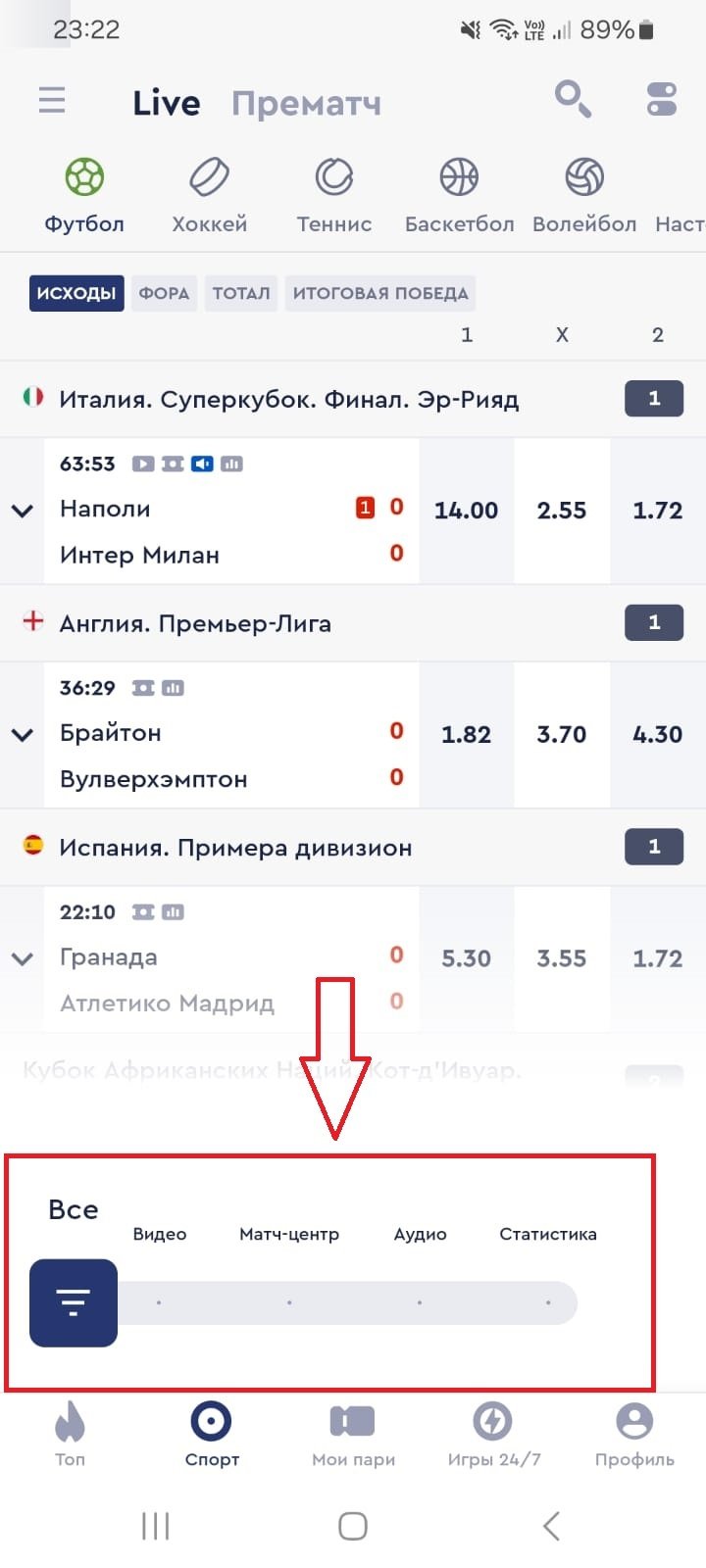Open the search icon
The image size is (706, 1568).
point(573,98)
